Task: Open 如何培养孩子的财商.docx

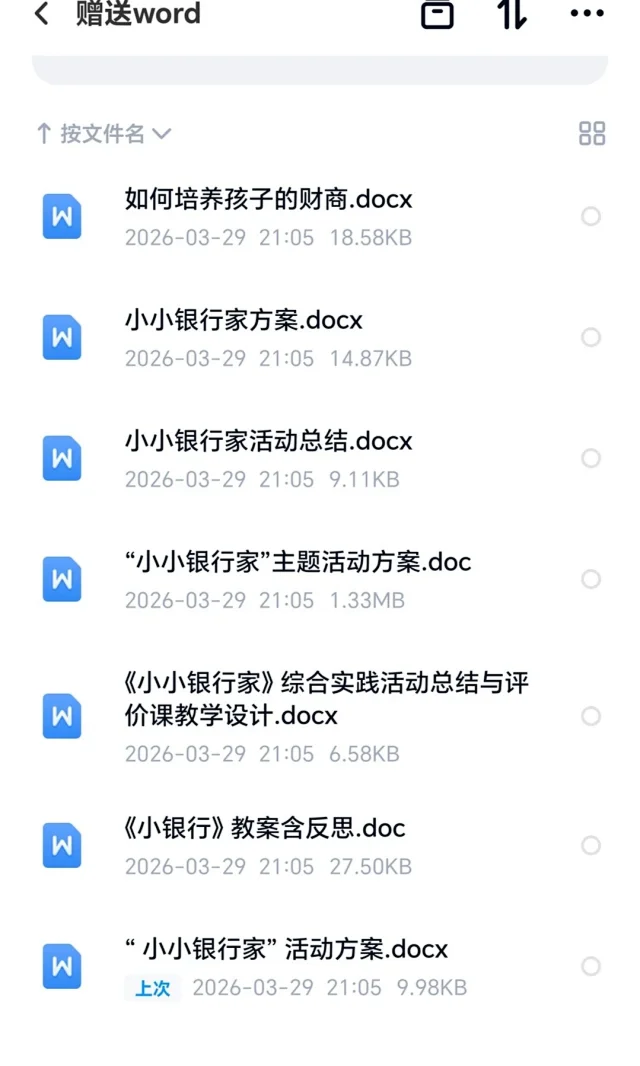Action: coord(268,200)
